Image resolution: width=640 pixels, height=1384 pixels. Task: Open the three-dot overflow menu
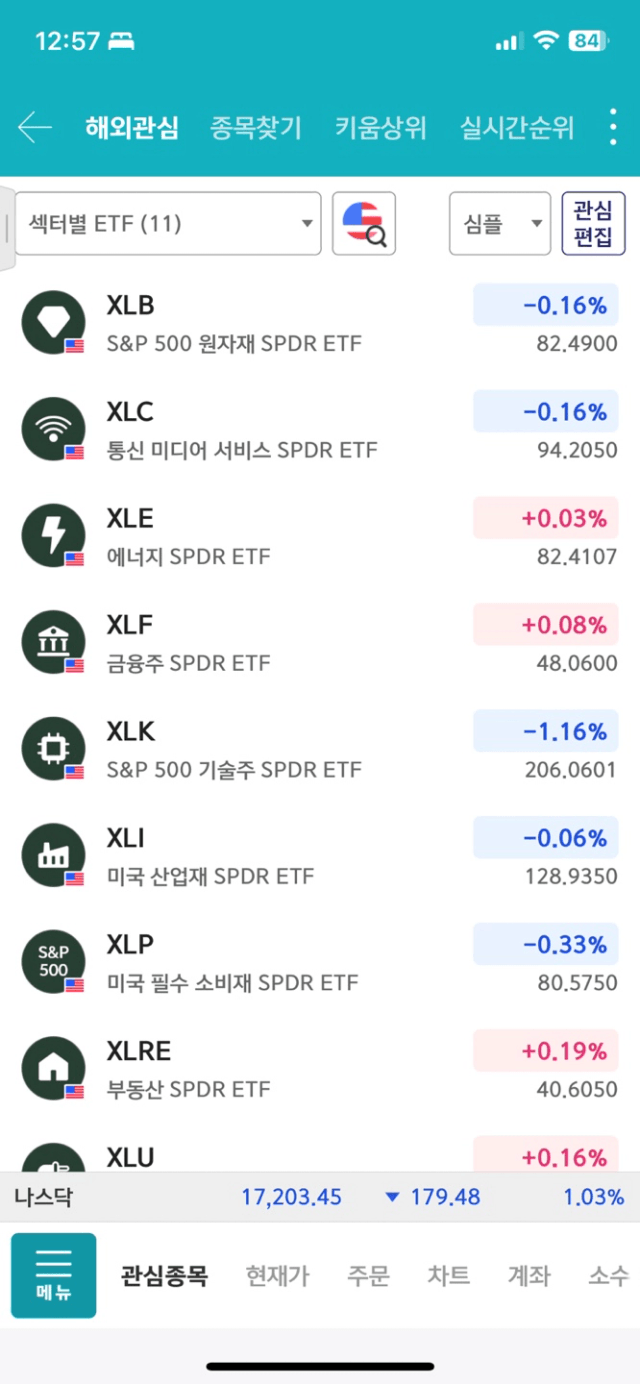coord(614,128)
